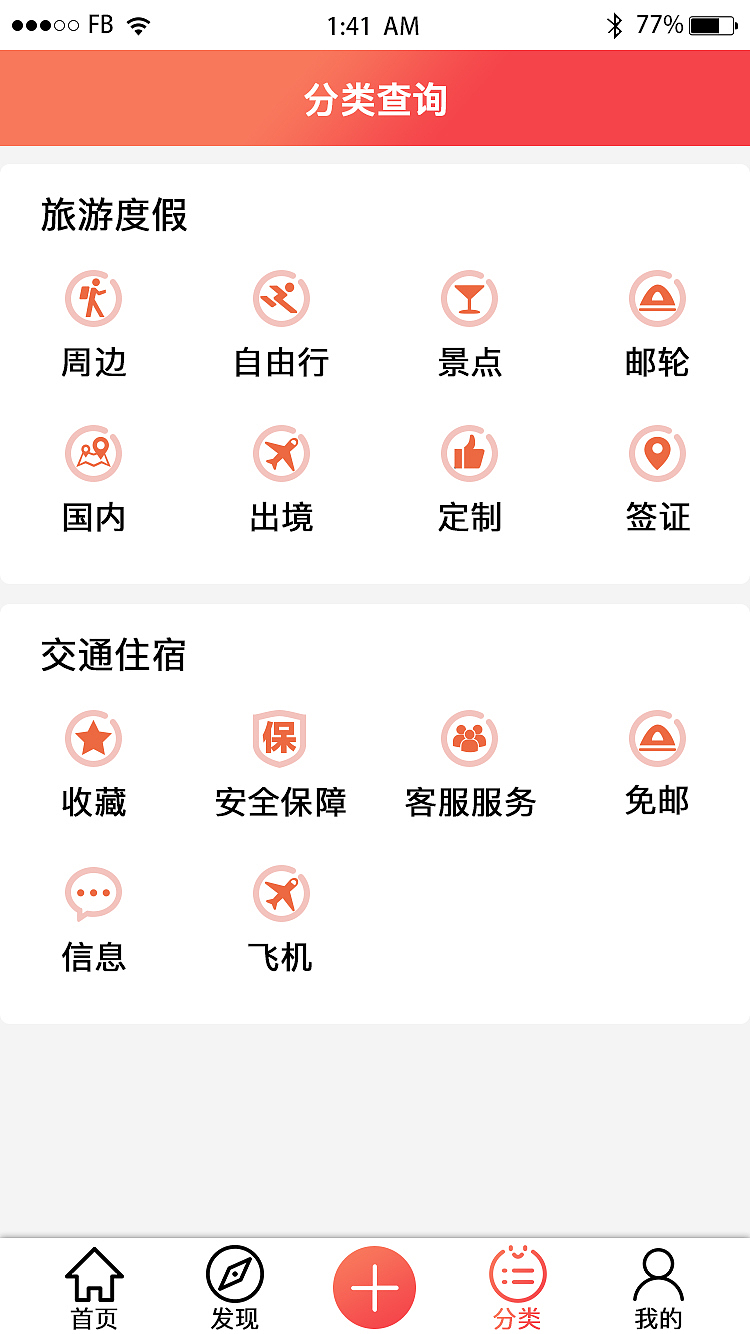Switch to the 我的 (profile) tab

tap(657, 1285)
